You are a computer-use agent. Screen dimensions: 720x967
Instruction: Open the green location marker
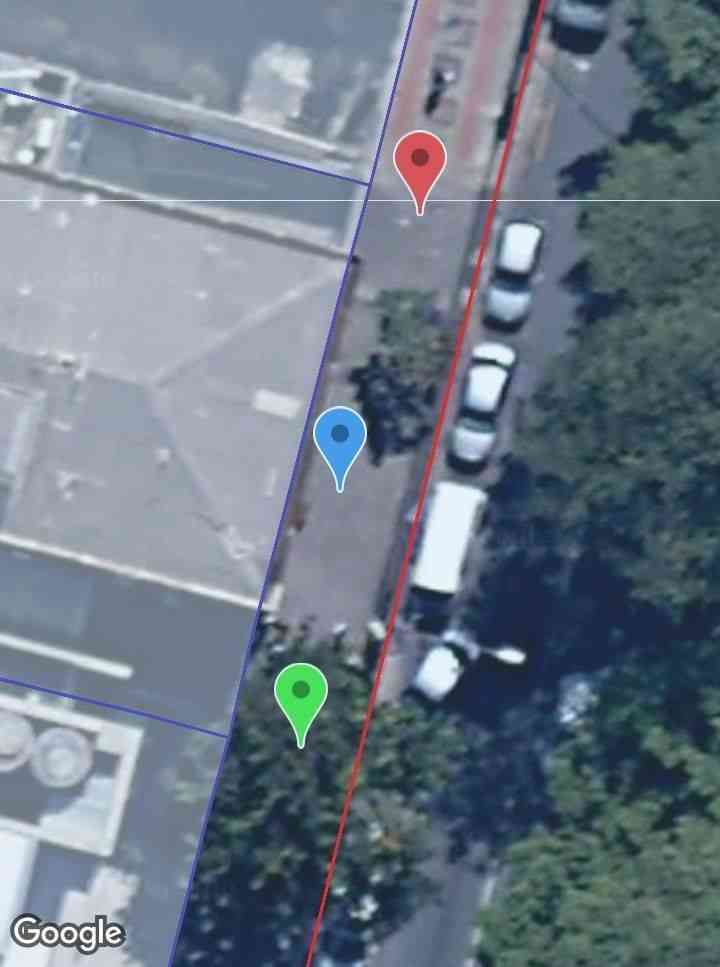click(x=300, y=694)
